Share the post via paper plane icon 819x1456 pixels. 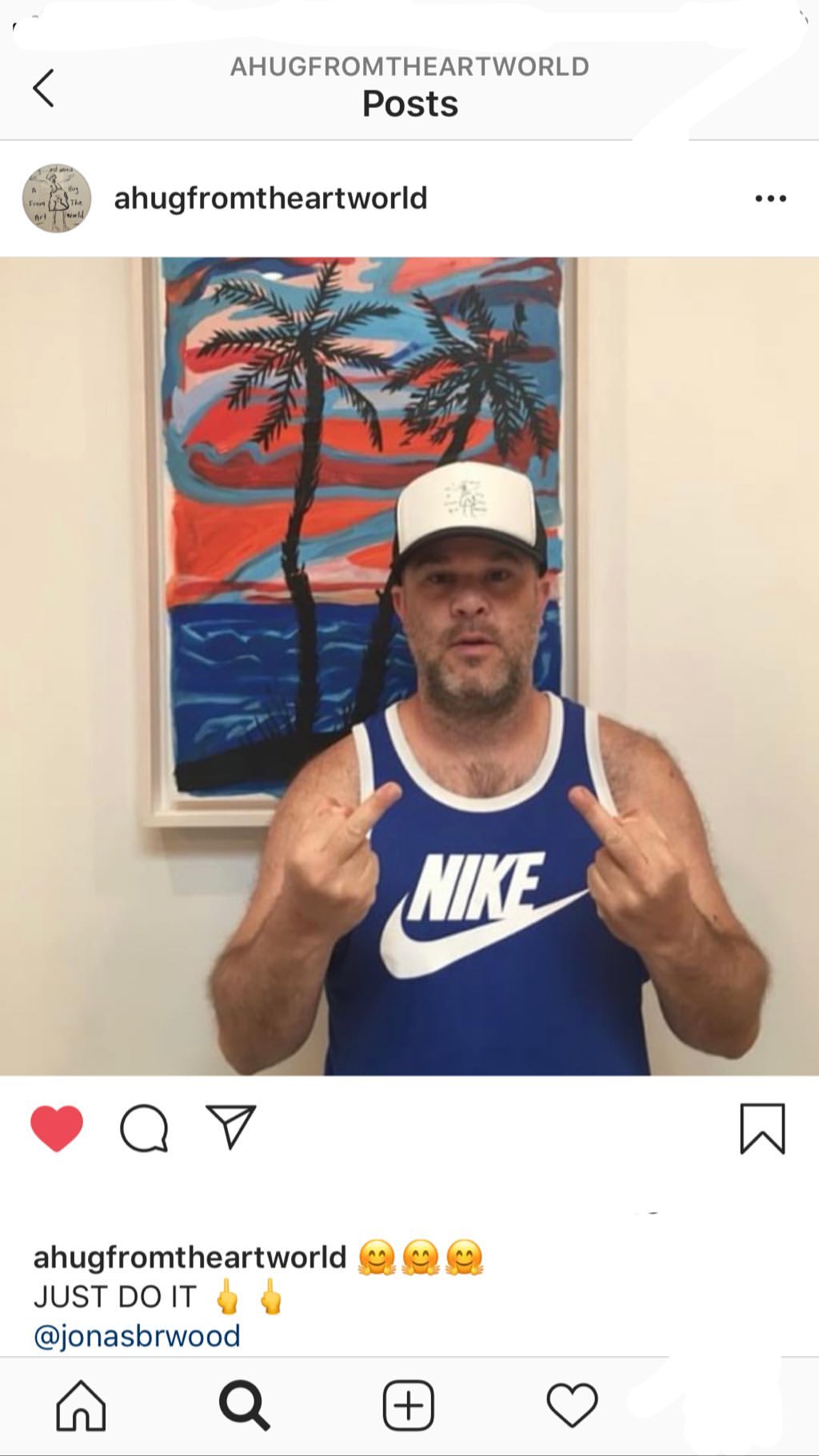[231, 1127]
